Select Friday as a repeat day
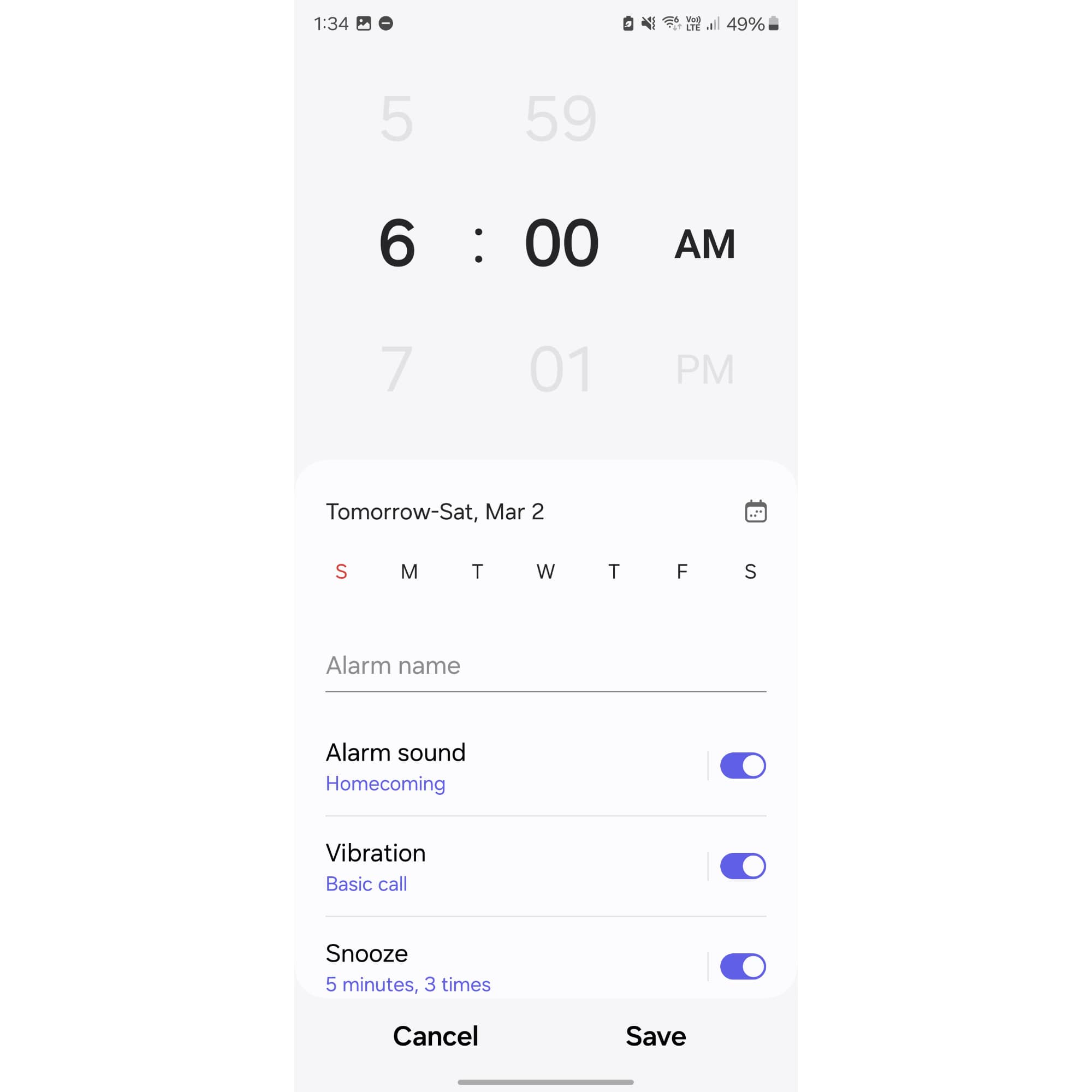 click(681, 572)
